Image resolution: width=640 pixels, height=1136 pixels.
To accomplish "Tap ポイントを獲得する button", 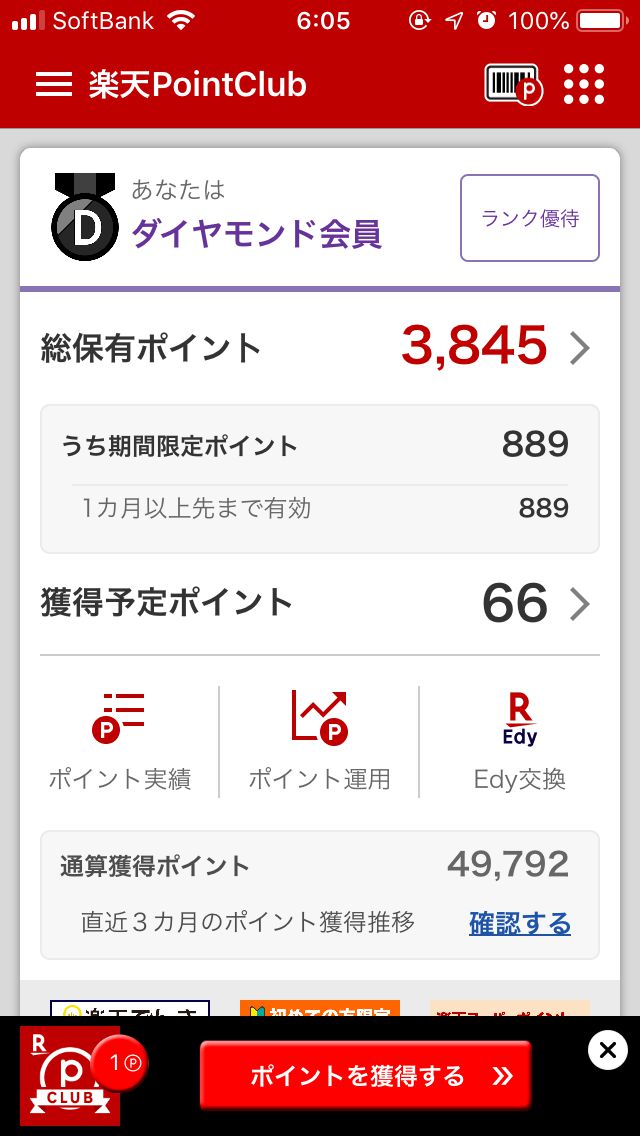I will (365, 1076).
